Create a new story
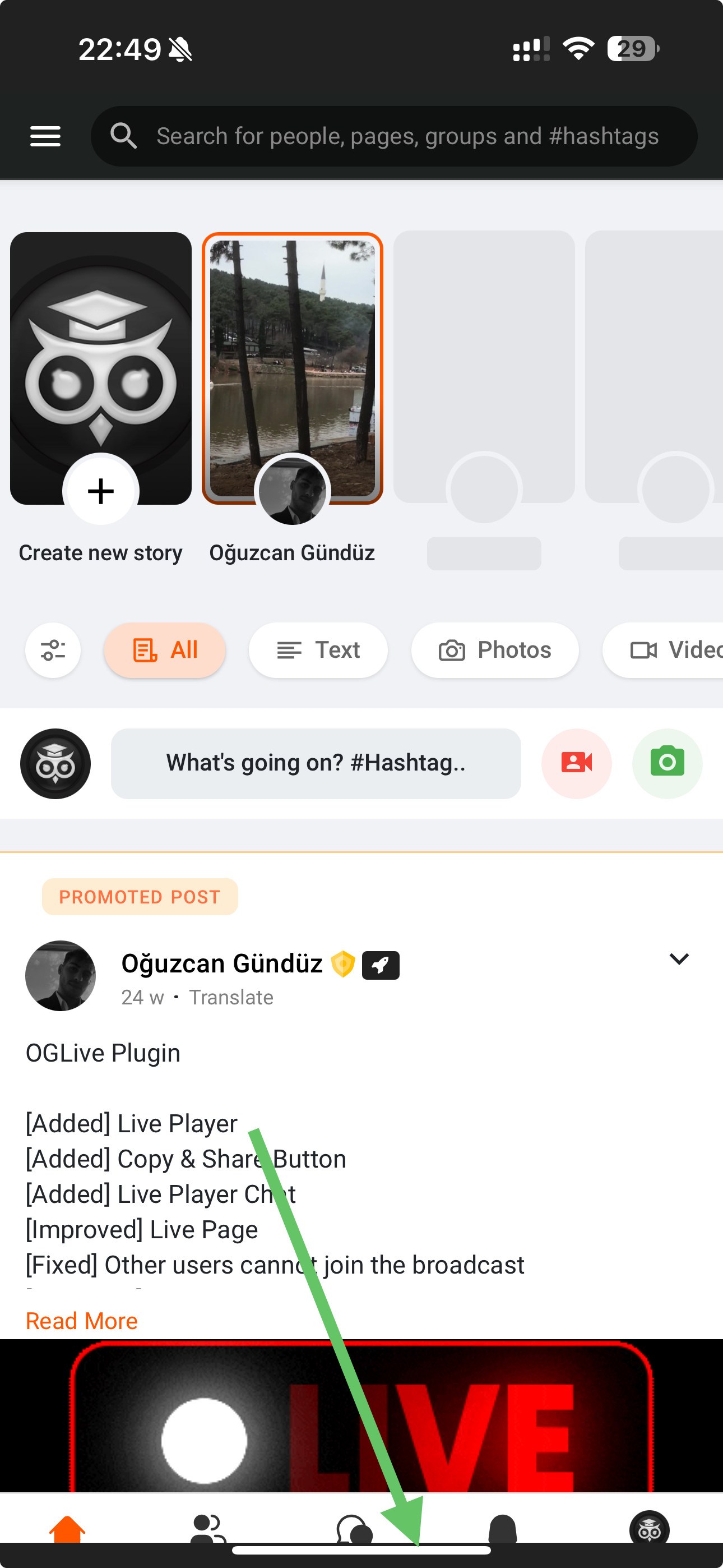The width and height of the screenshot is (723, 1568). (x=100, y=491)
